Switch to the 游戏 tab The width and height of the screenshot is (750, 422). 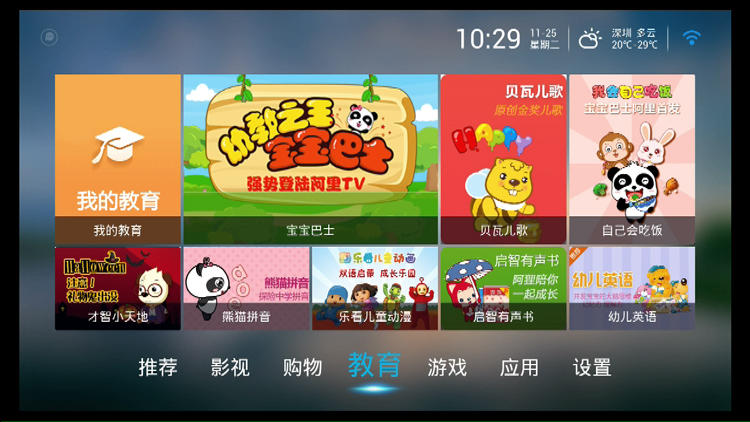click(x=447, y=367)
